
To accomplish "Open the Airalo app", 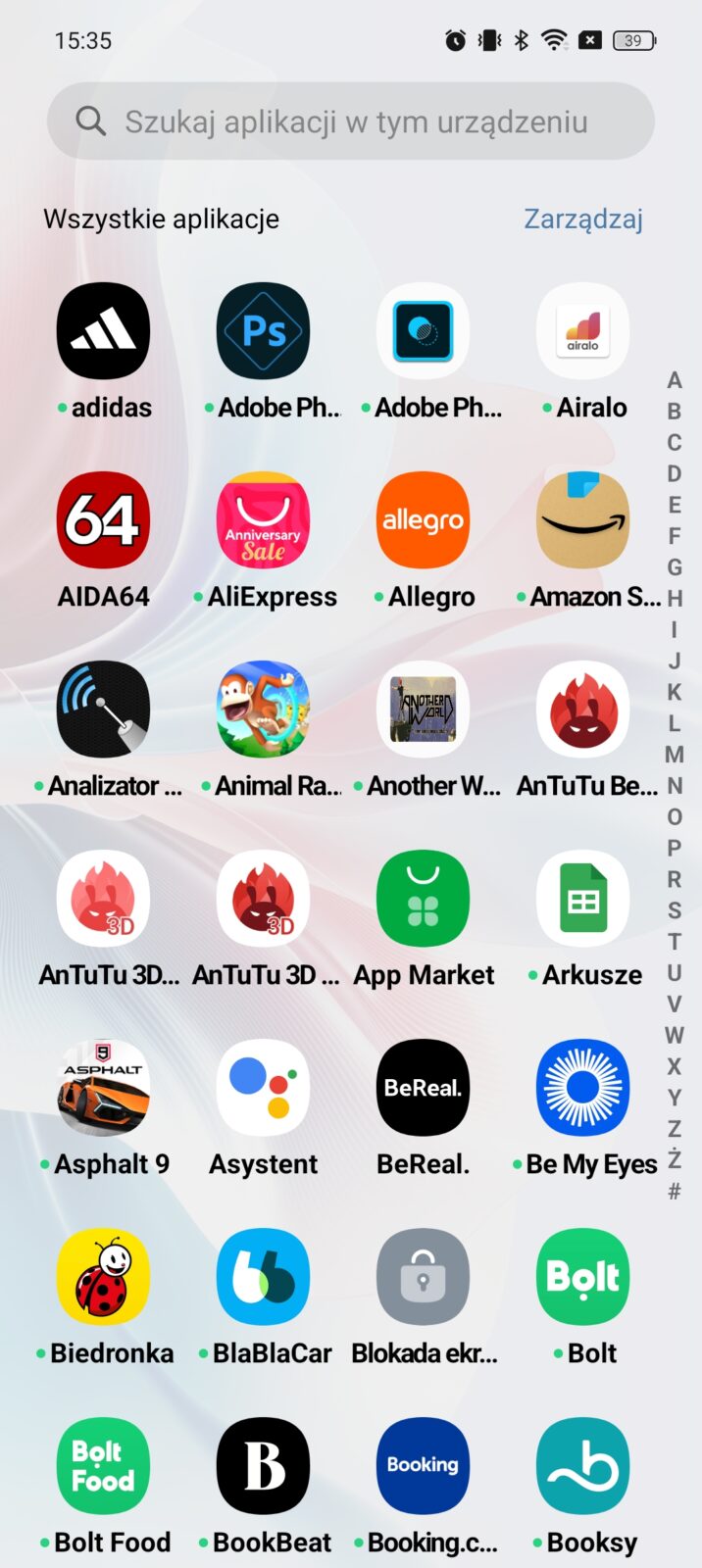I will 582,331.
